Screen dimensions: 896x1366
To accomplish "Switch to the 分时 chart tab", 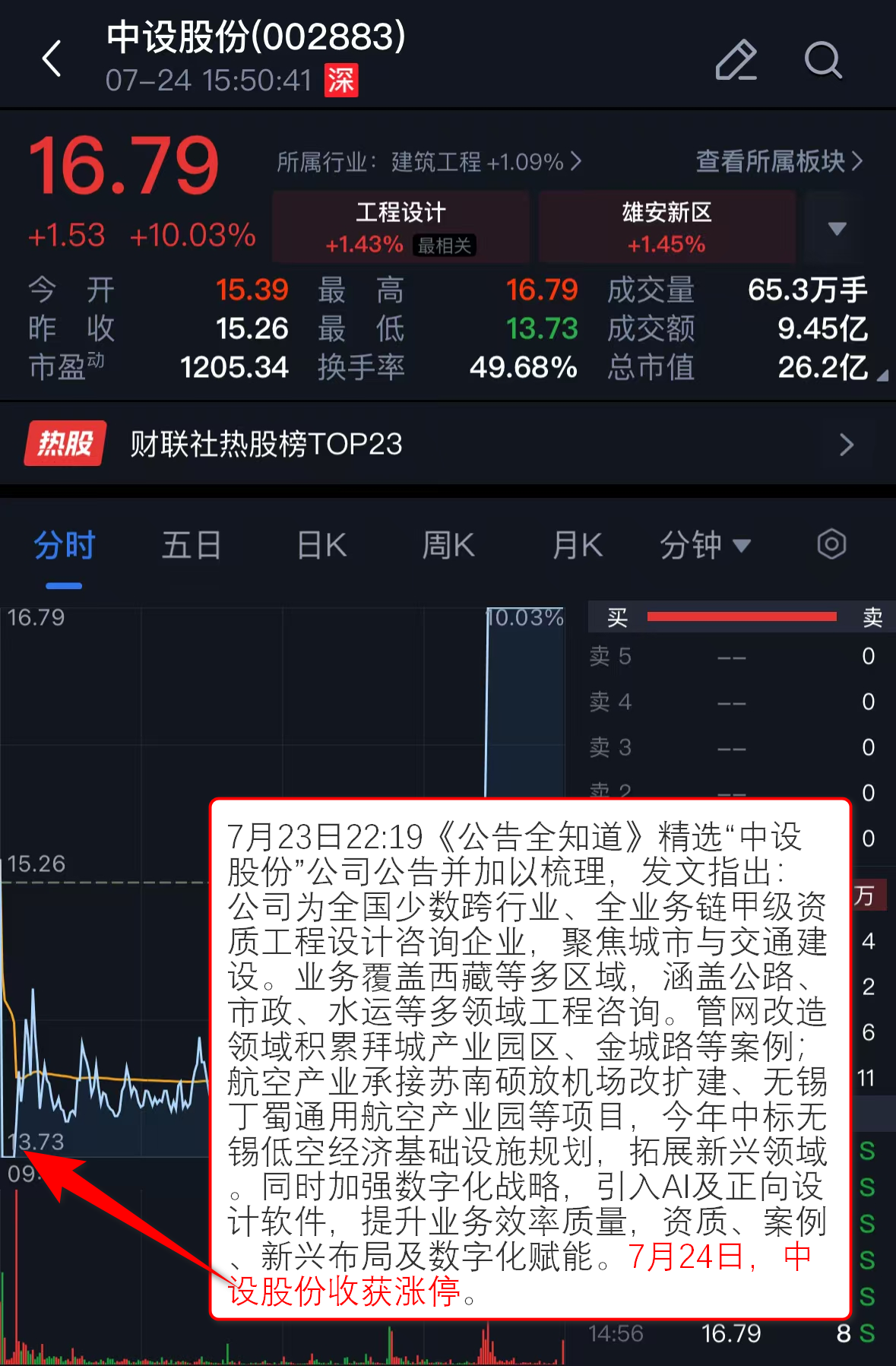I will point(64,546).
